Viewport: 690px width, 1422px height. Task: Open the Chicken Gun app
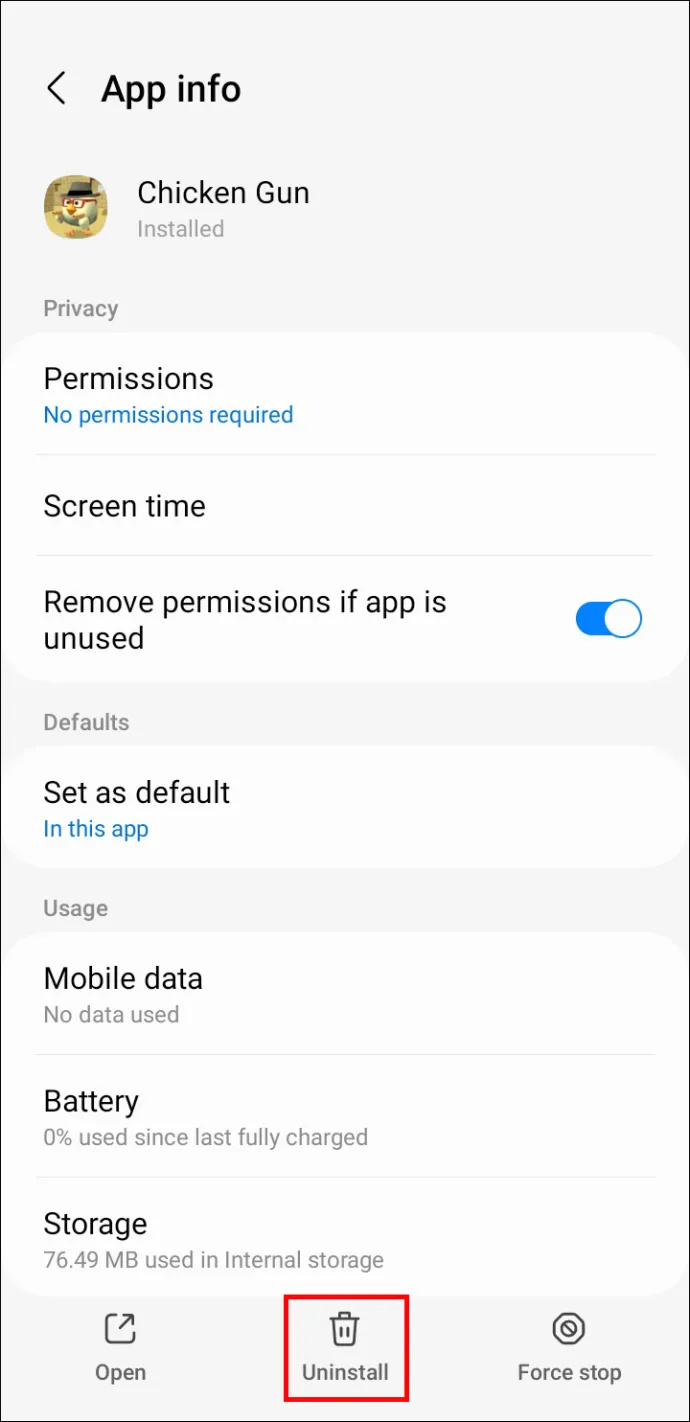click(120, 1348)
